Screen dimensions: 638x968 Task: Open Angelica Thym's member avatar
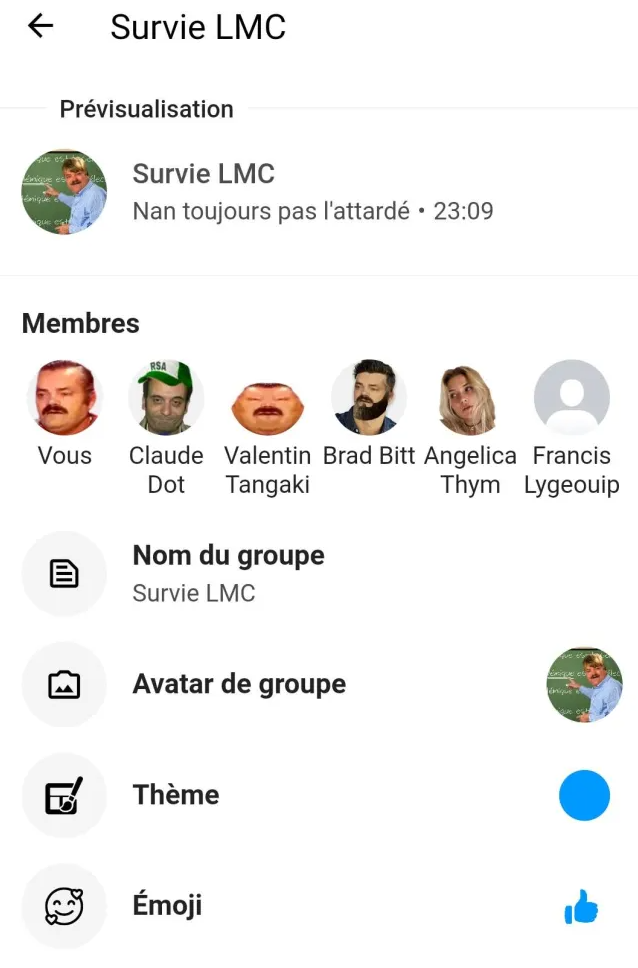pyautogui.click(x=469, y=399)
